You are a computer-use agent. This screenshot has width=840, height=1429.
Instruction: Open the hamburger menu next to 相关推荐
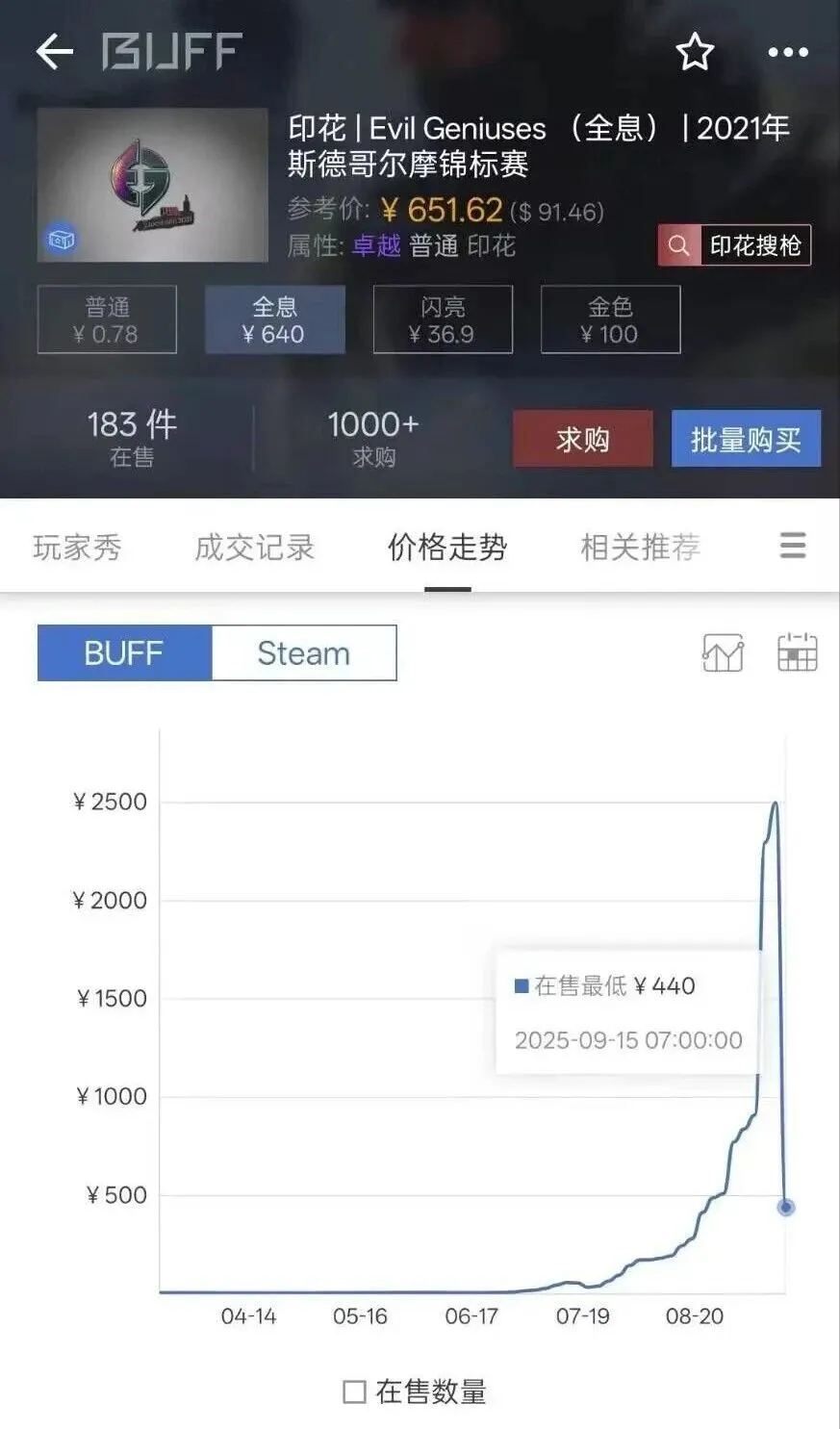[792, 546]
